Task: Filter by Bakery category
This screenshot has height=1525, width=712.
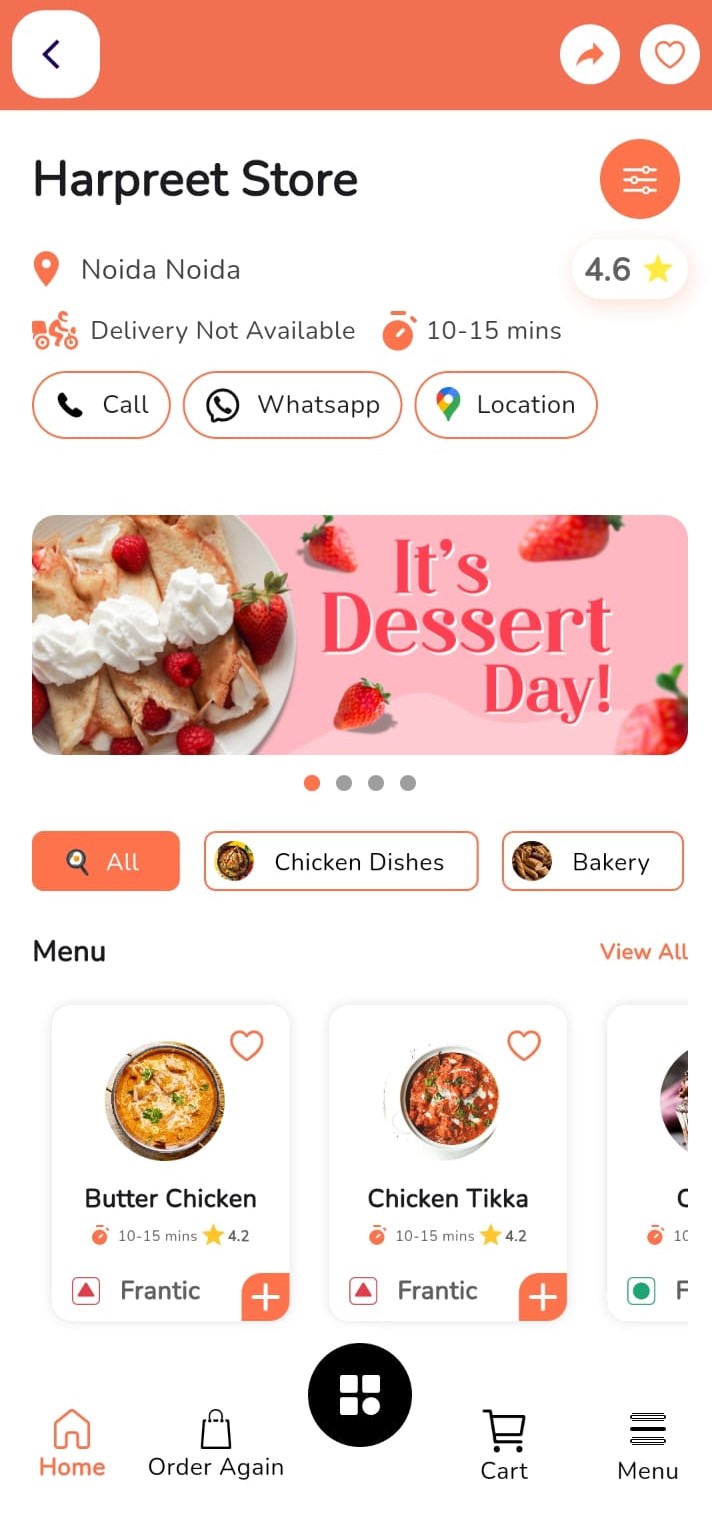Action: tap(592, 861)
